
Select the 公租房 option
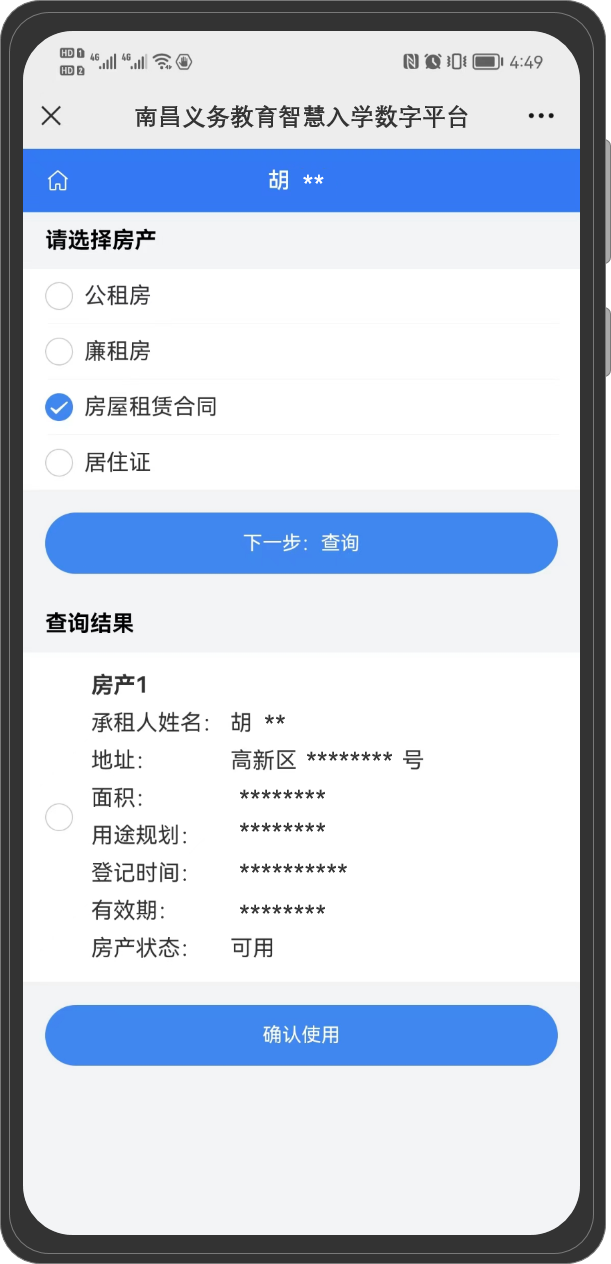coord(59,296)
